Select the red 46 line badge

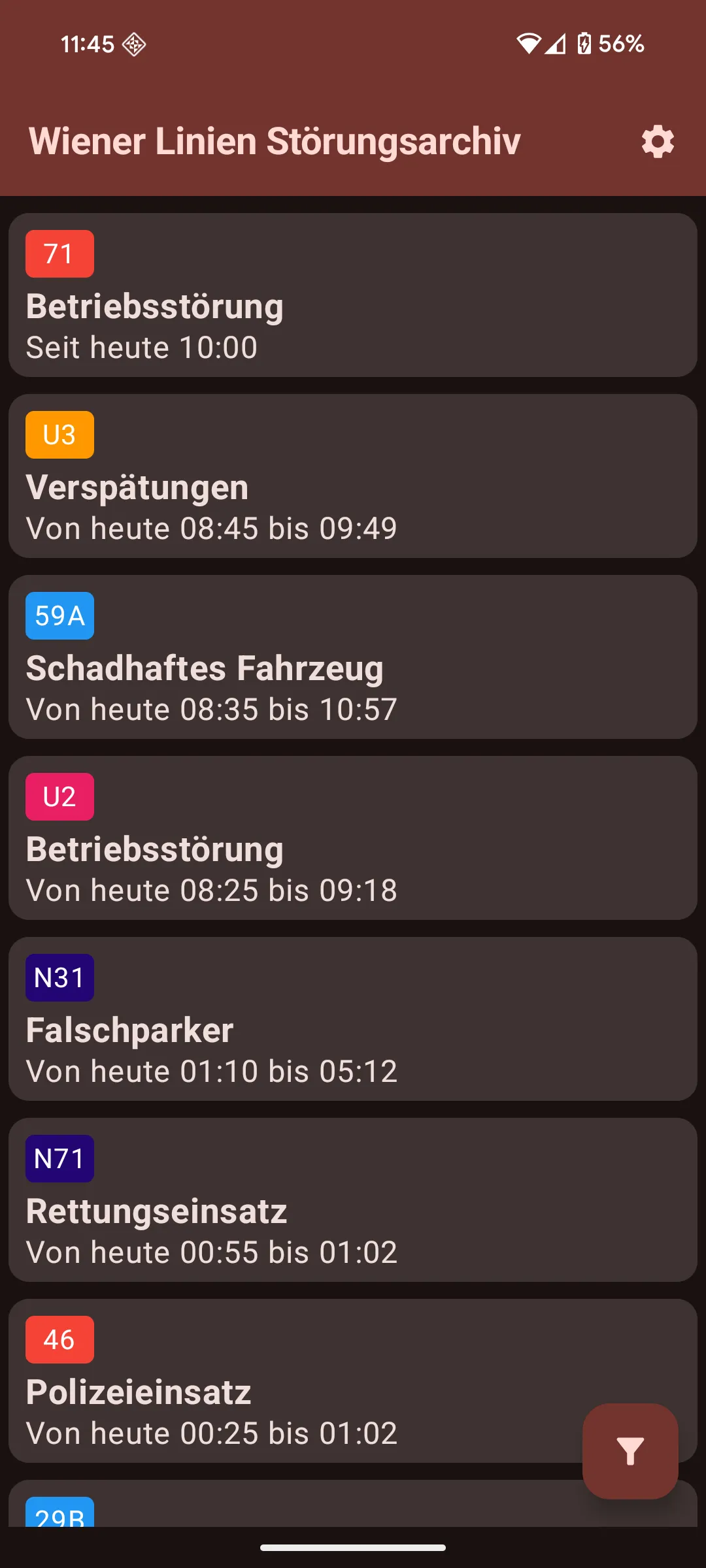(59, 1340)
